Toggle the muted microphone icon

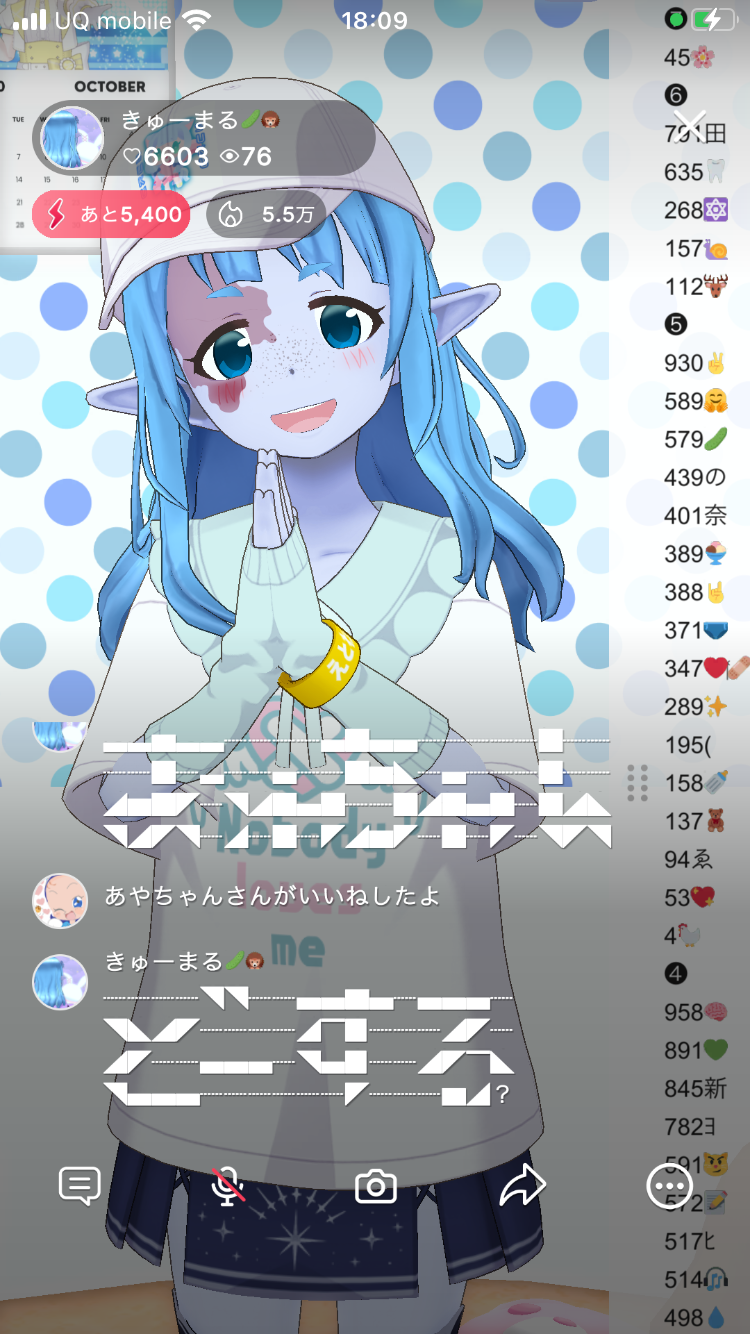point(228,1186)
